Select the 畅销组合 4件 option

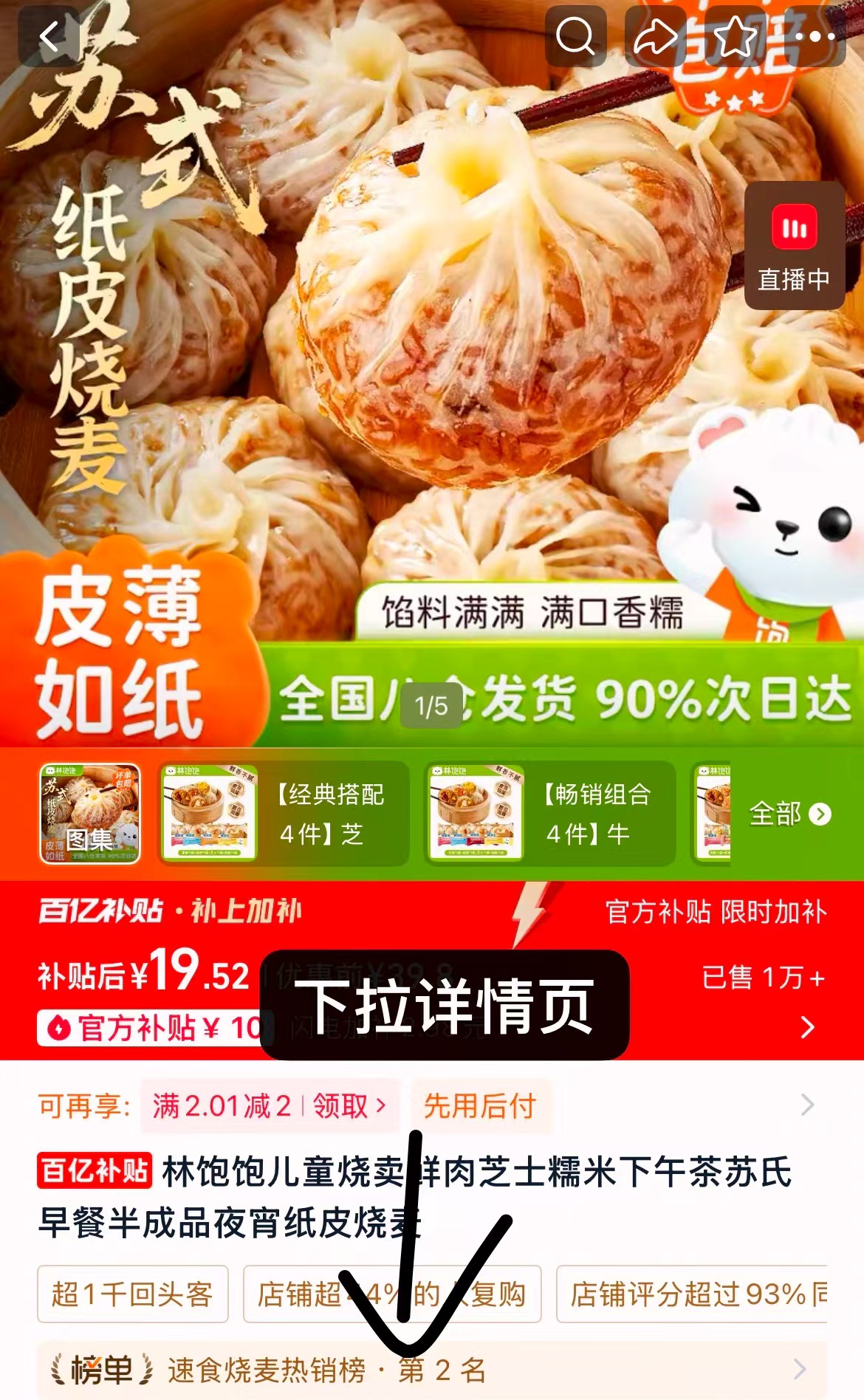[550, 814]
